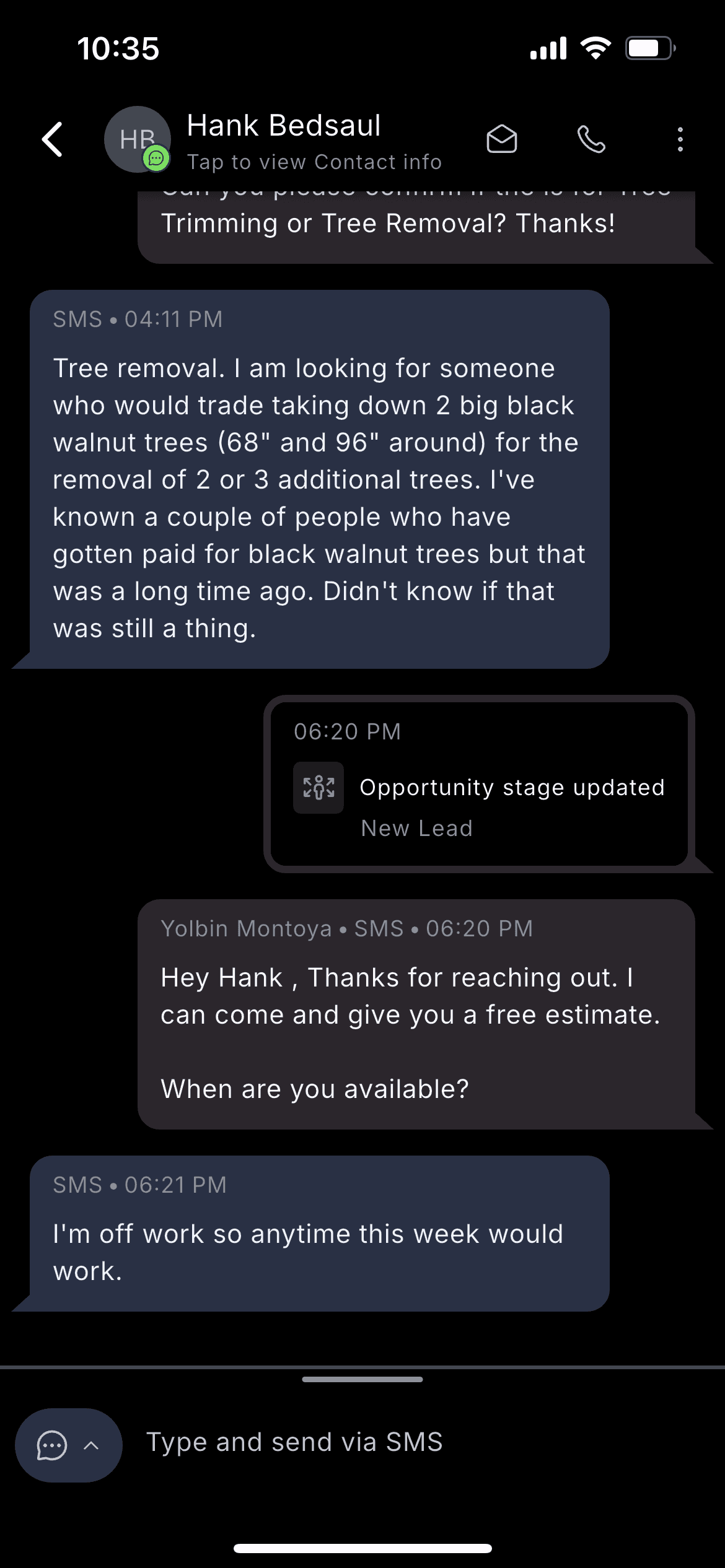Call Hank Bedsaul with the phone icon
Screen dimensions: 725x1568
tap(591, 139)
